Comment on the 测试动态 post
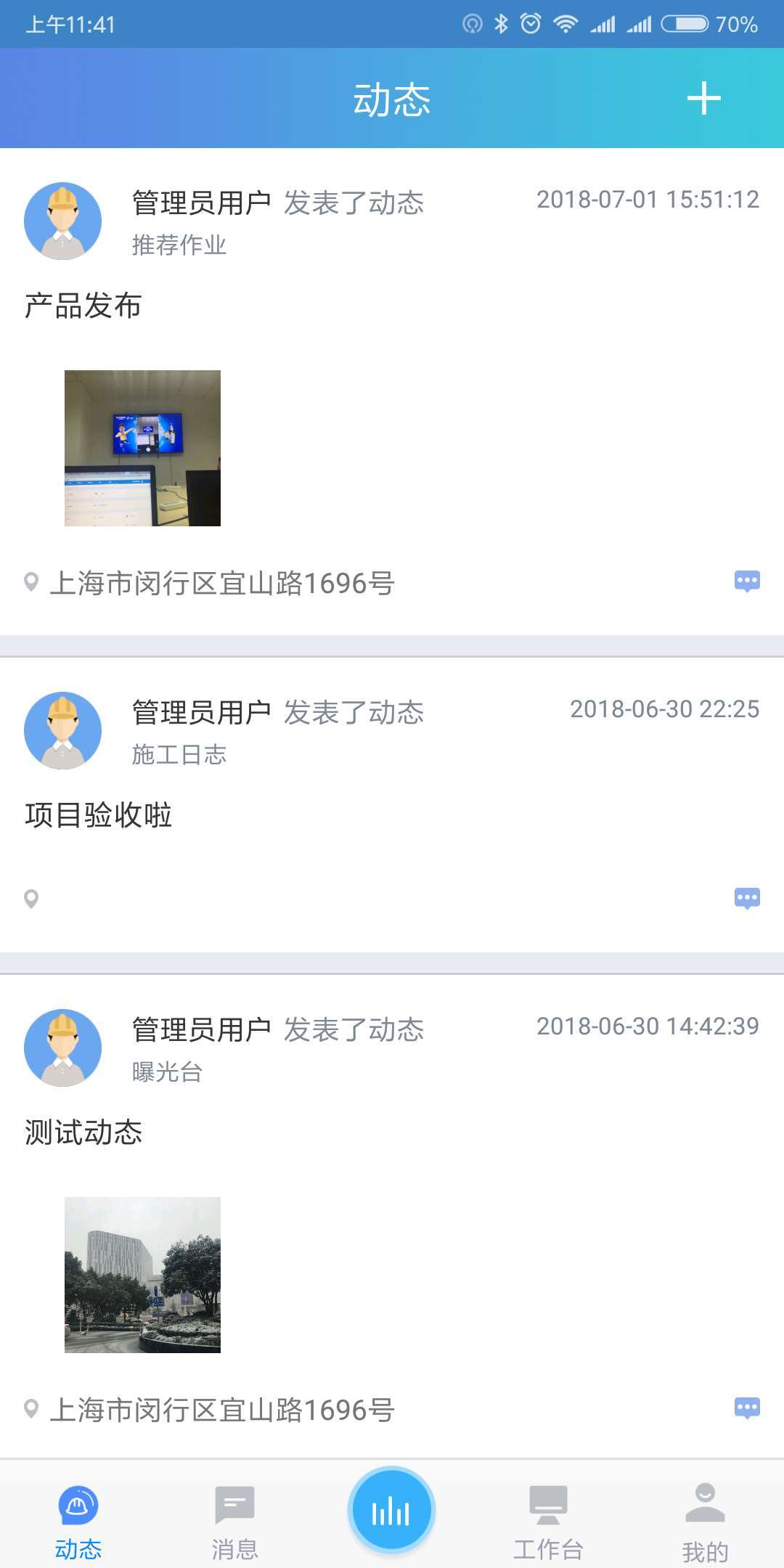The image size is (784, 1568). pos(746,1408)
